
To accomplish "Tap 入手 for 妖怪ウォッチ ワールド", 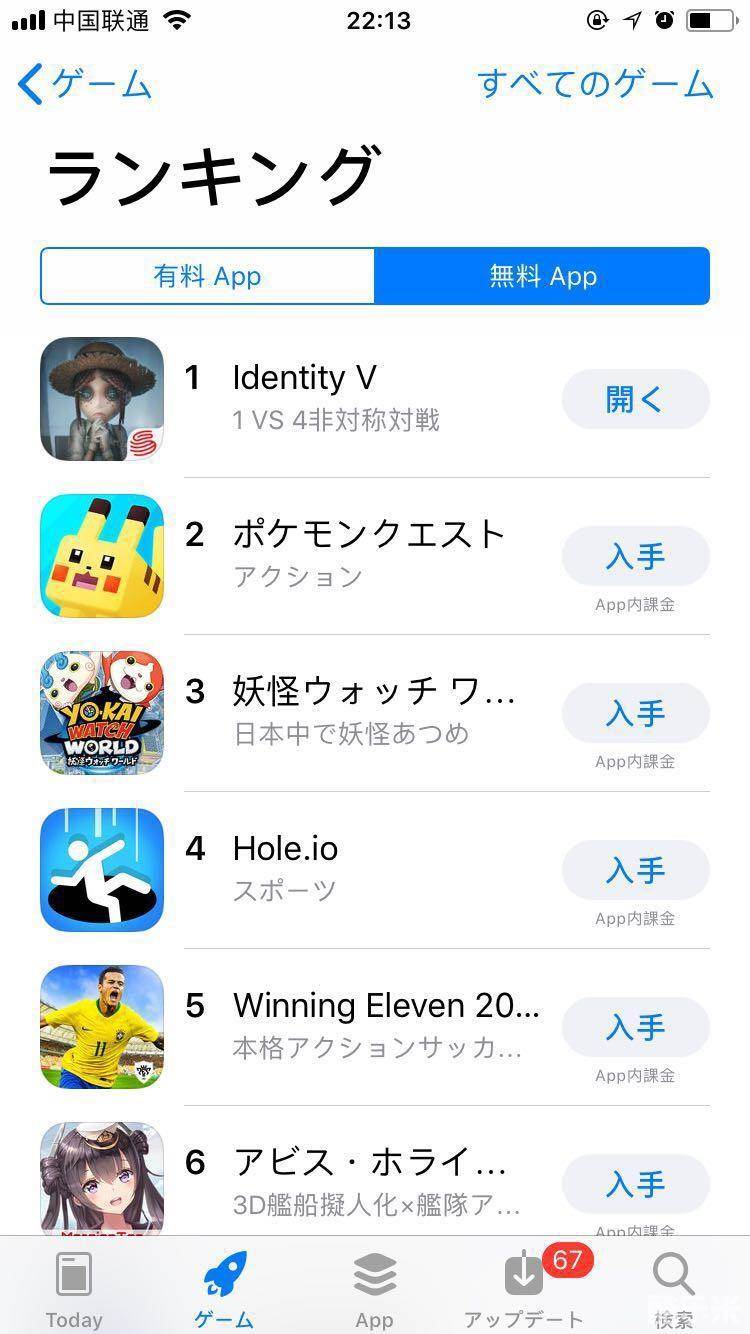I will point(635,713).
